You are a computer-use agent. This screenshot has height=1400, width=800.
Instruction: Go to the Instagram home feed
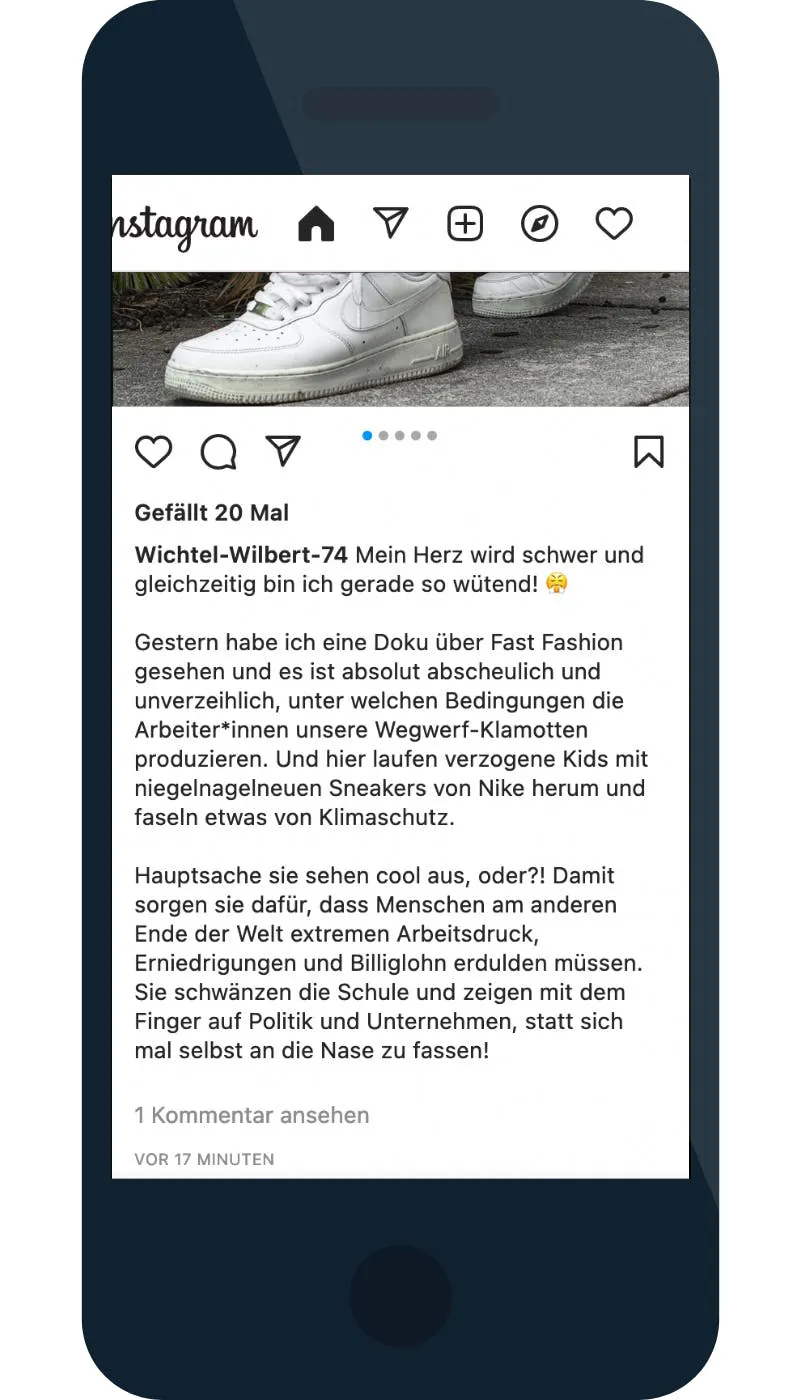coord(316,224)
